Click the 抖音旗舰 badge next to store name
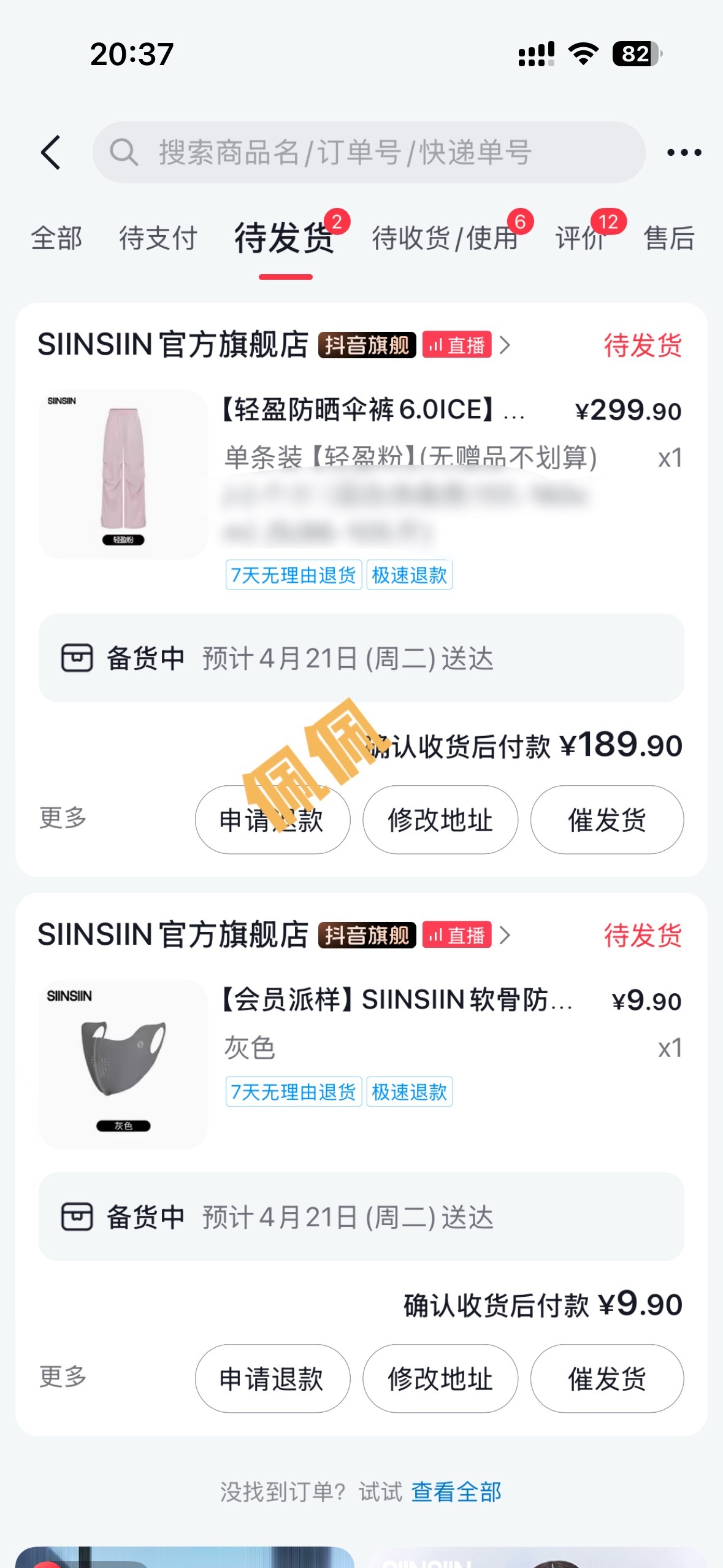Viewport: 723px width, 1568px height. 367,345
